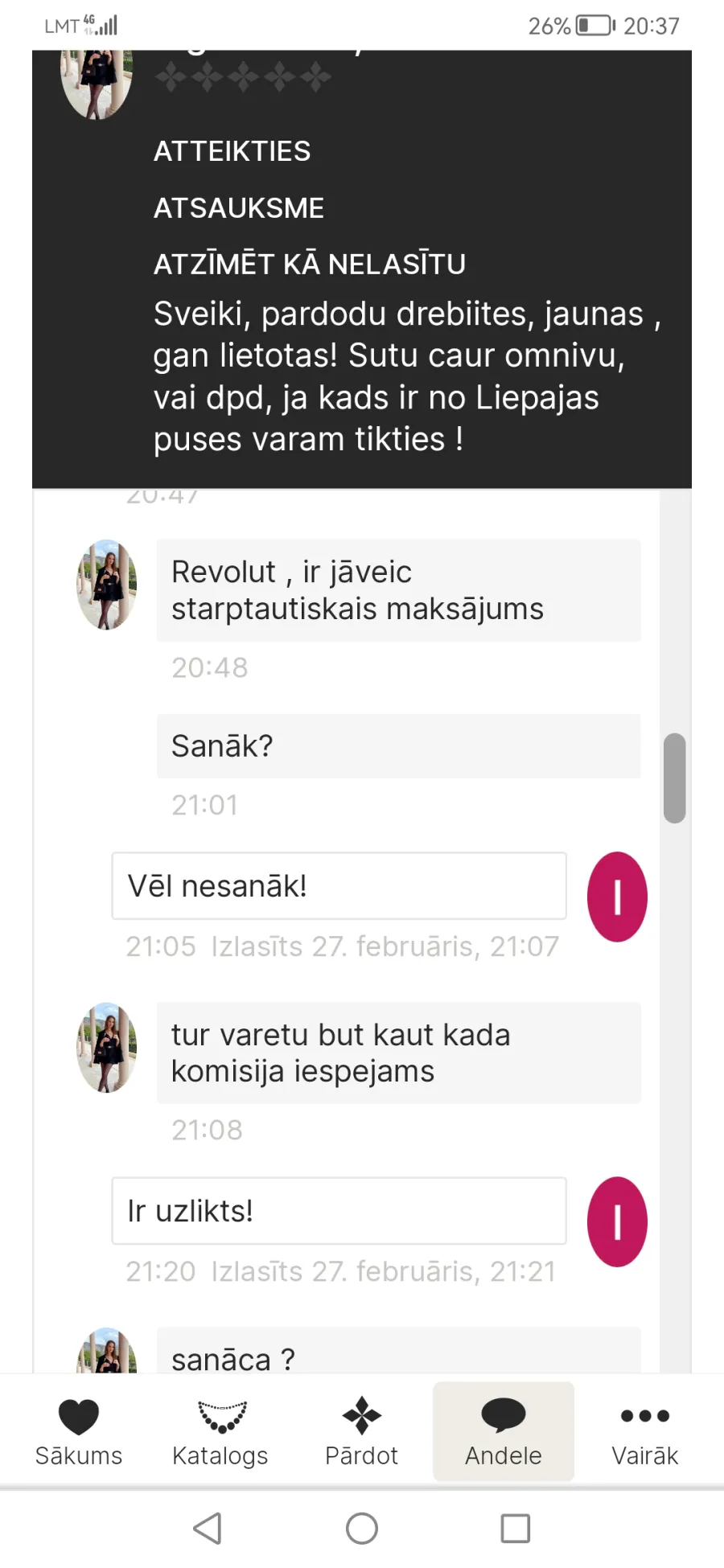Choose ATZĪMĒT KĀ NELASĪTU
This screenshot has height=1568, width=724.
click(310, 264)
